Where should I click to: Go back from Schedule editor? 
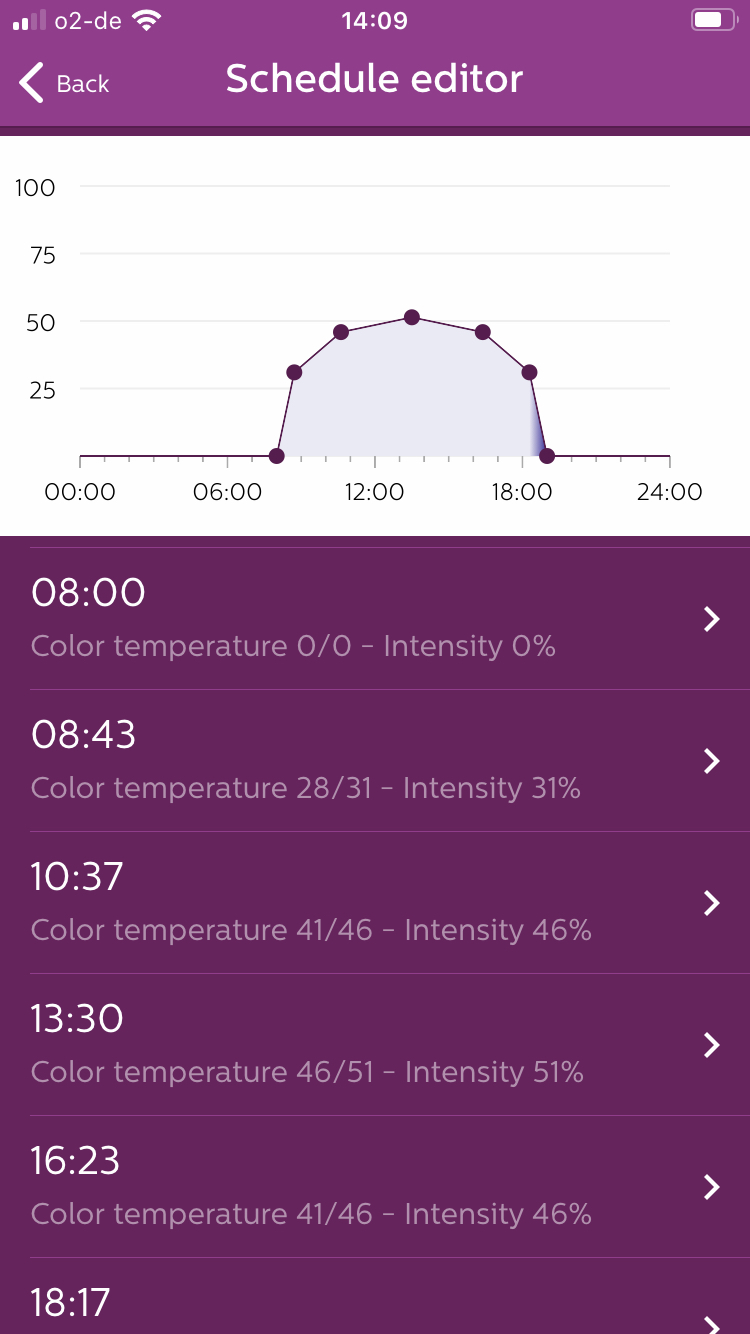(x=64, y=83)
